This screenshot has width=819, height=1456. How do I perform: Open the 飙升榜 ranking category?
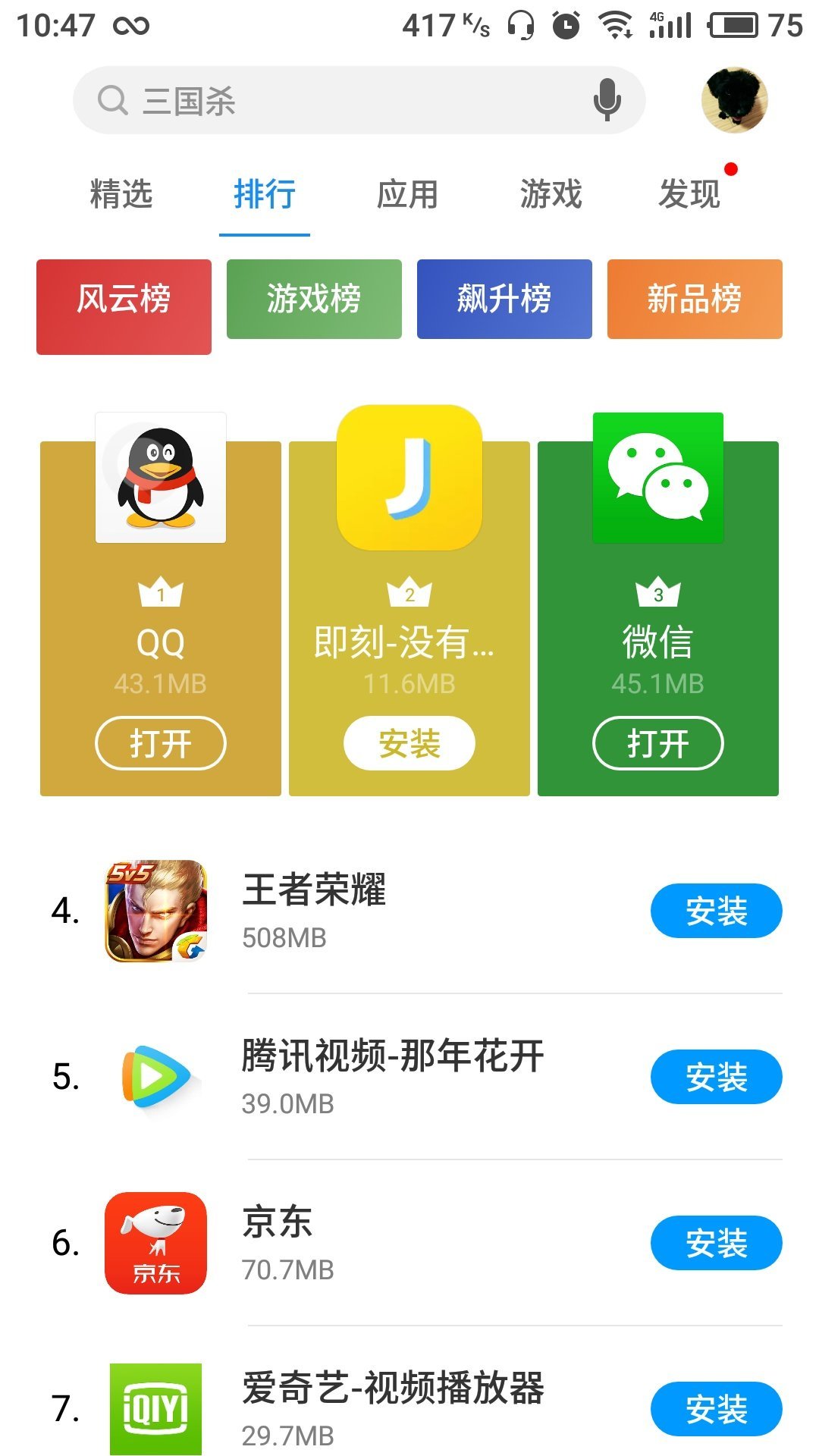click(x=504, y=299)
